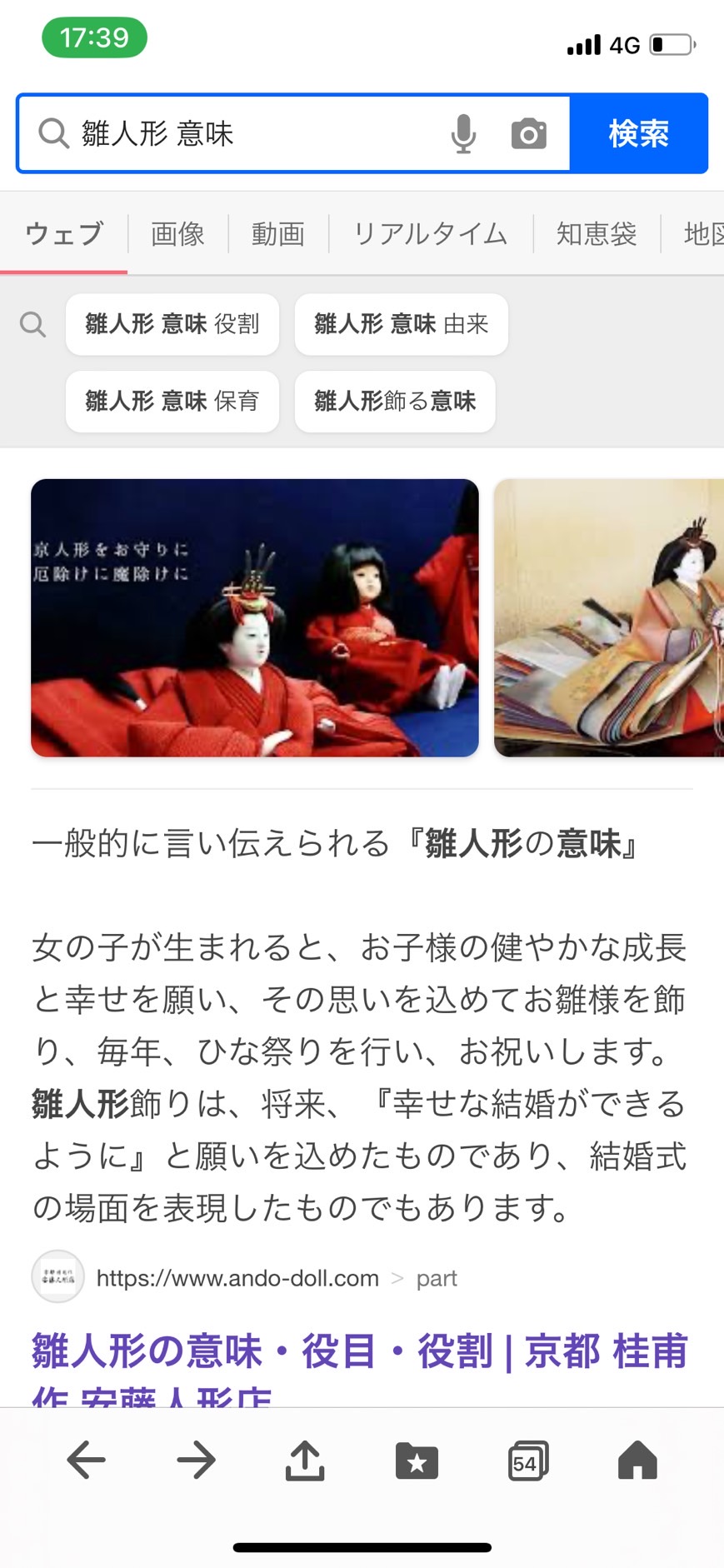Viewport: 724px width, 1568px height.
Task: Switch to the 動画 tab
Action: pyautogui.click(x=278, y=234)
